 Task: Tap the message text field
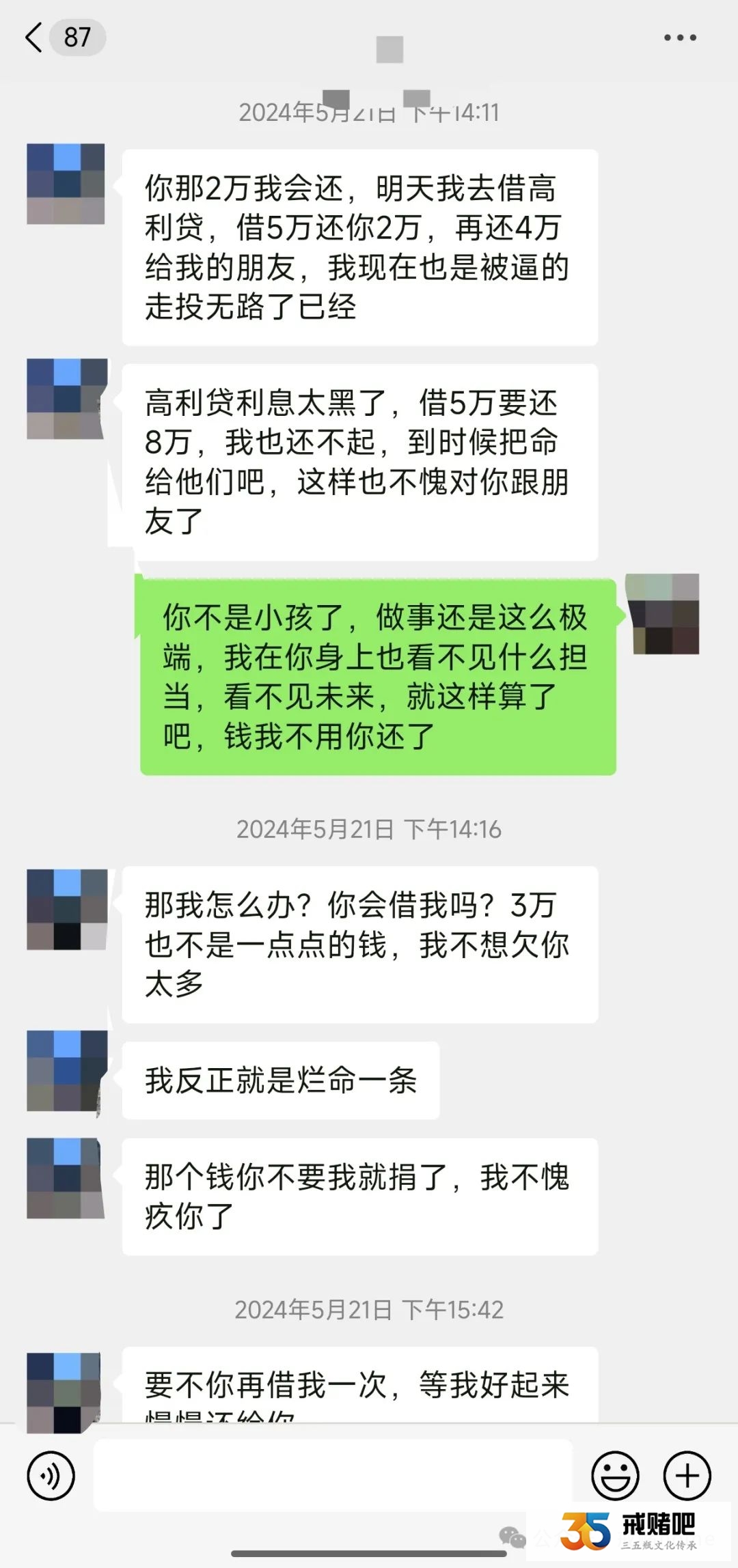coord(333,1475)
